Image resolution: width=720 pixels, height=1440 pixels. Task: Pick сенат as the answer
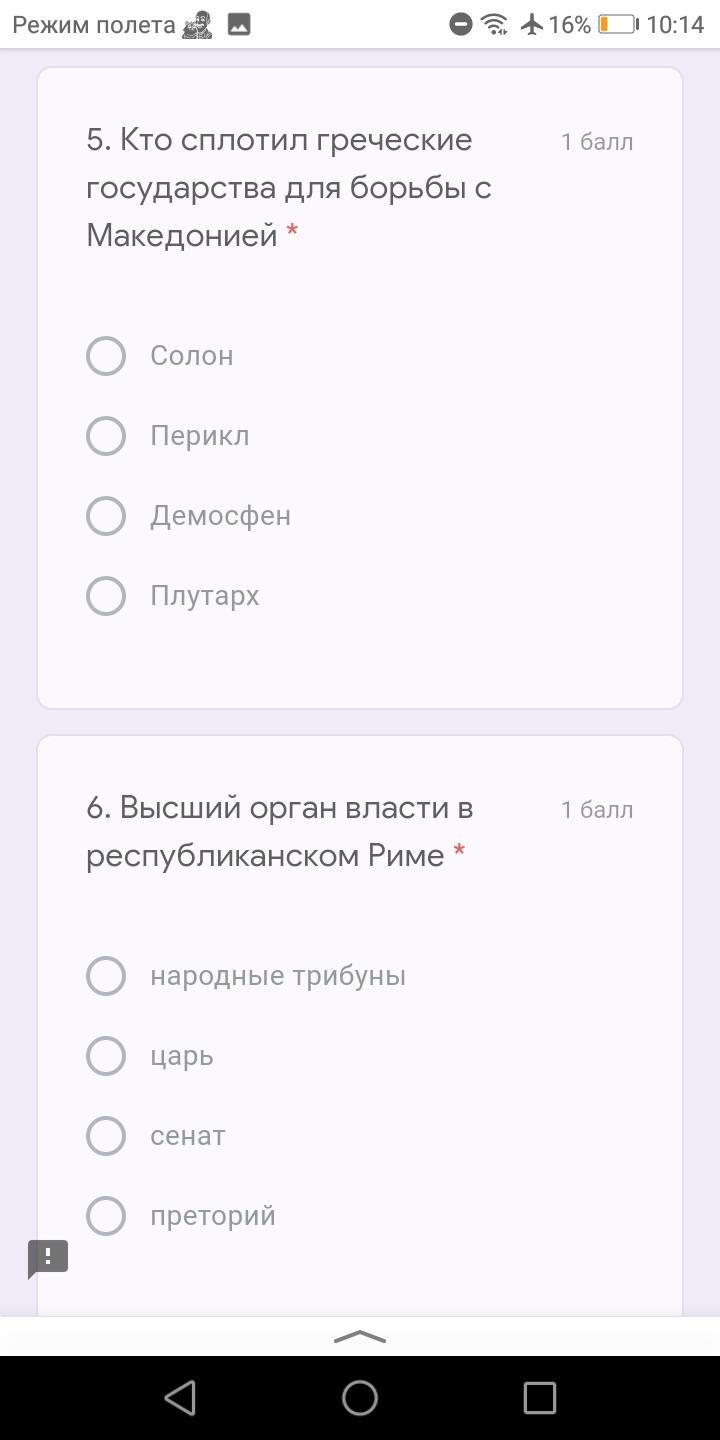[106, 1136]
